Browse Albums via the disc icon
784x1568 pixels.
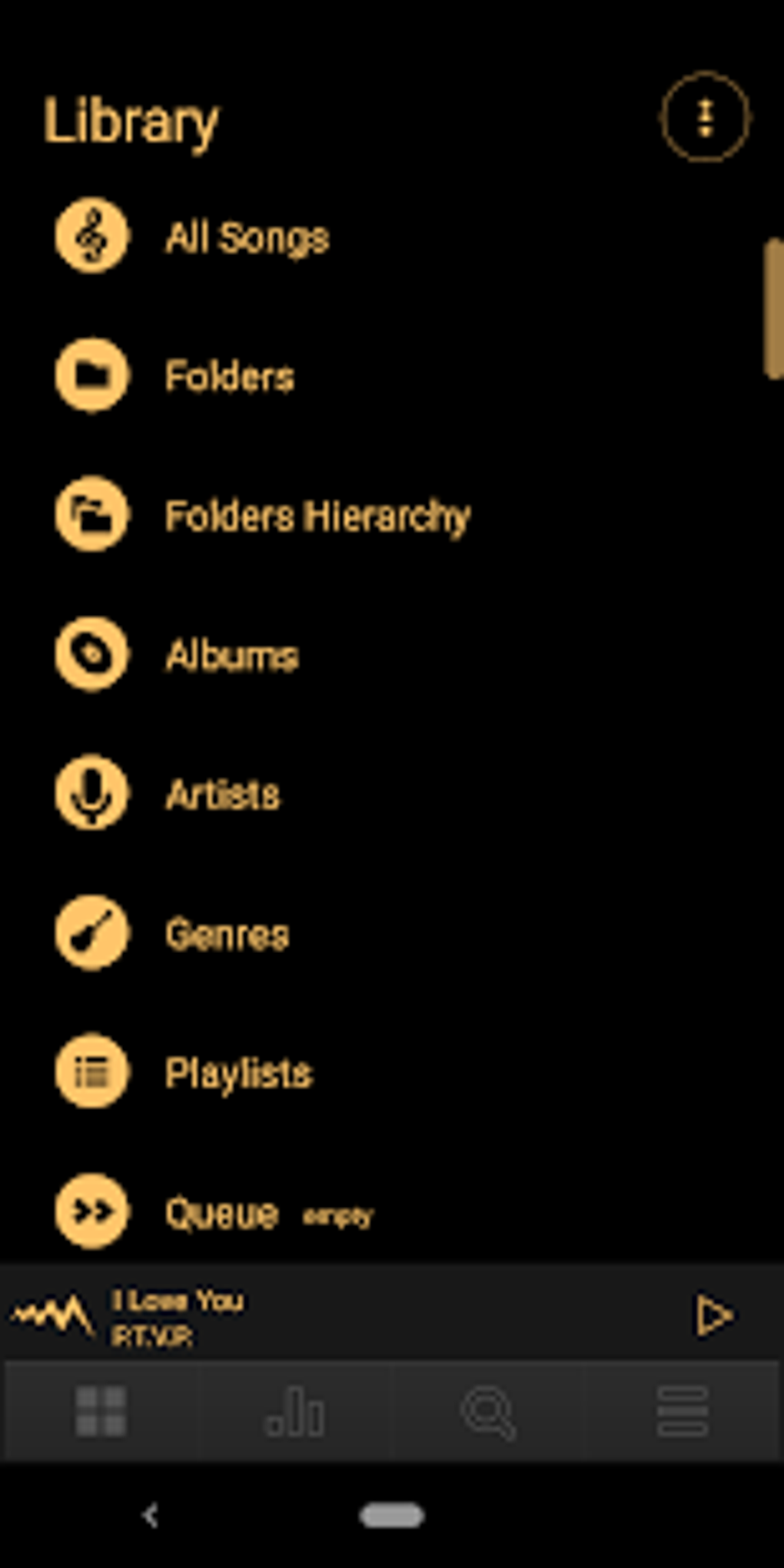91,655
